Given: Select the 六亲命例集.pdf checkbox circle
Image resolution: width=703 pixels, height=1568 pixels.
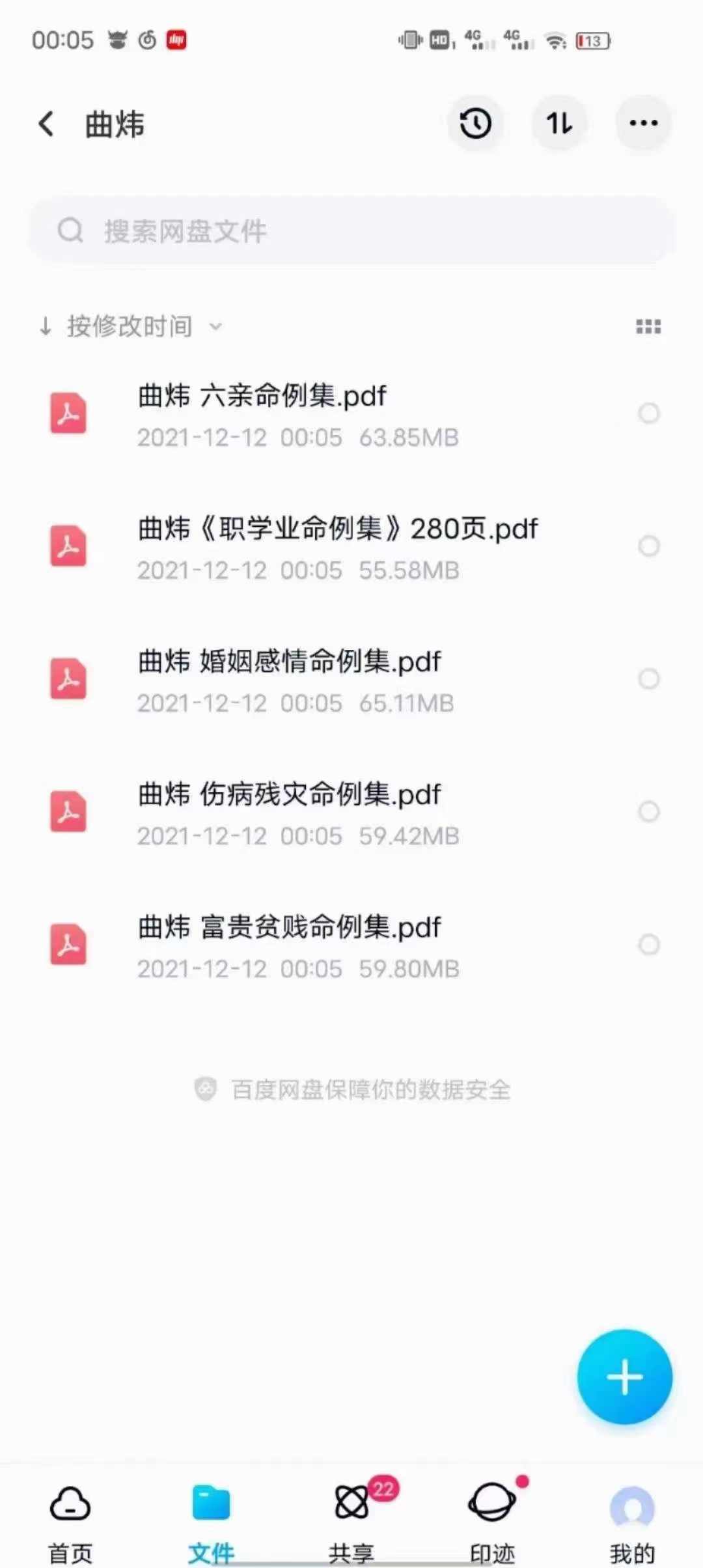Looking at the screenshot, I should 649,413.
